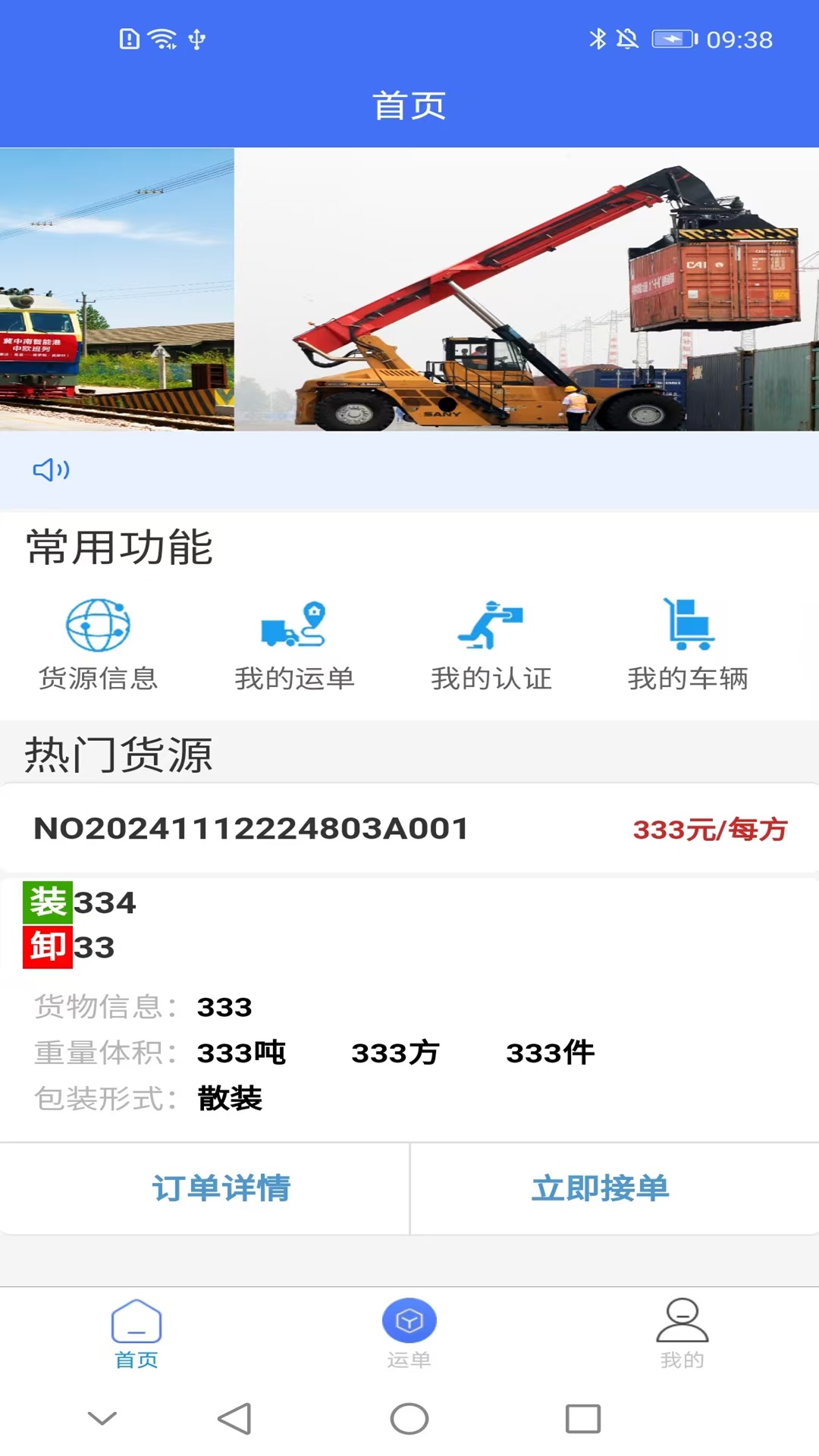Open the 我的 profile icon at bottom right
819x1456 pixels.
coord(682,1319)
